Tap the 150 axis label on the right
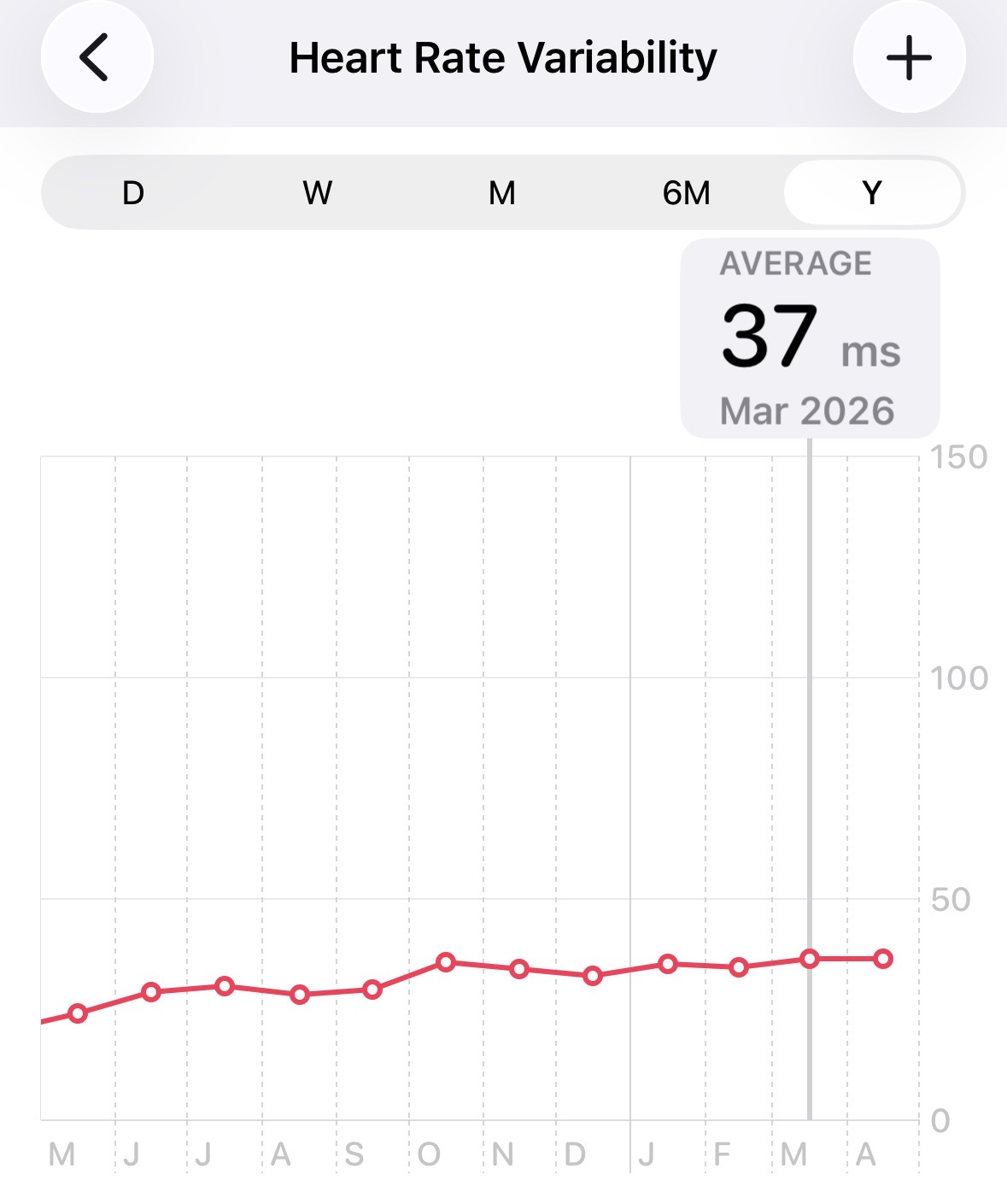 pyautogui.click(x=960, y=459)
